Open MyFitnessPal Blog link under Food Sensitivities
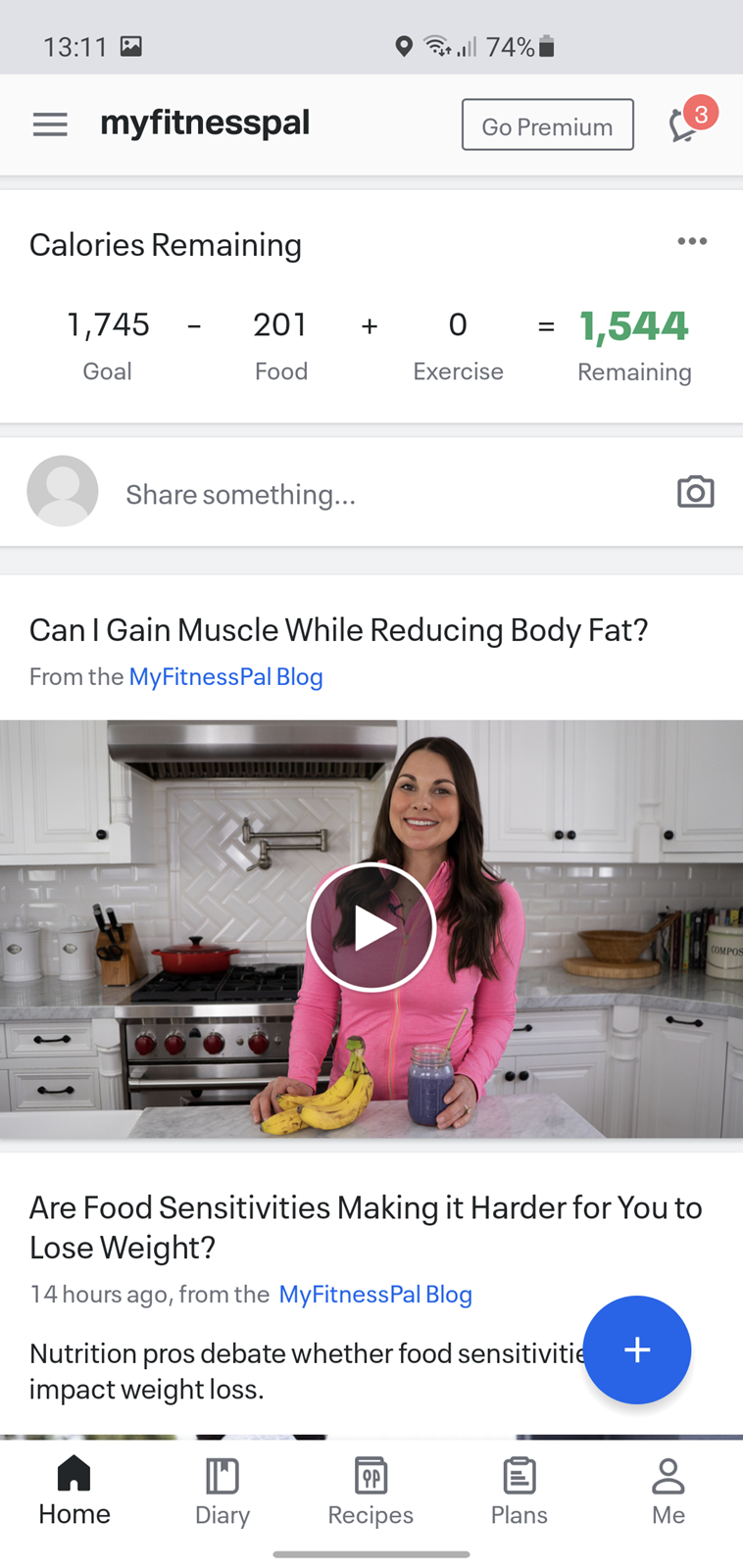 pos(375,1295)
